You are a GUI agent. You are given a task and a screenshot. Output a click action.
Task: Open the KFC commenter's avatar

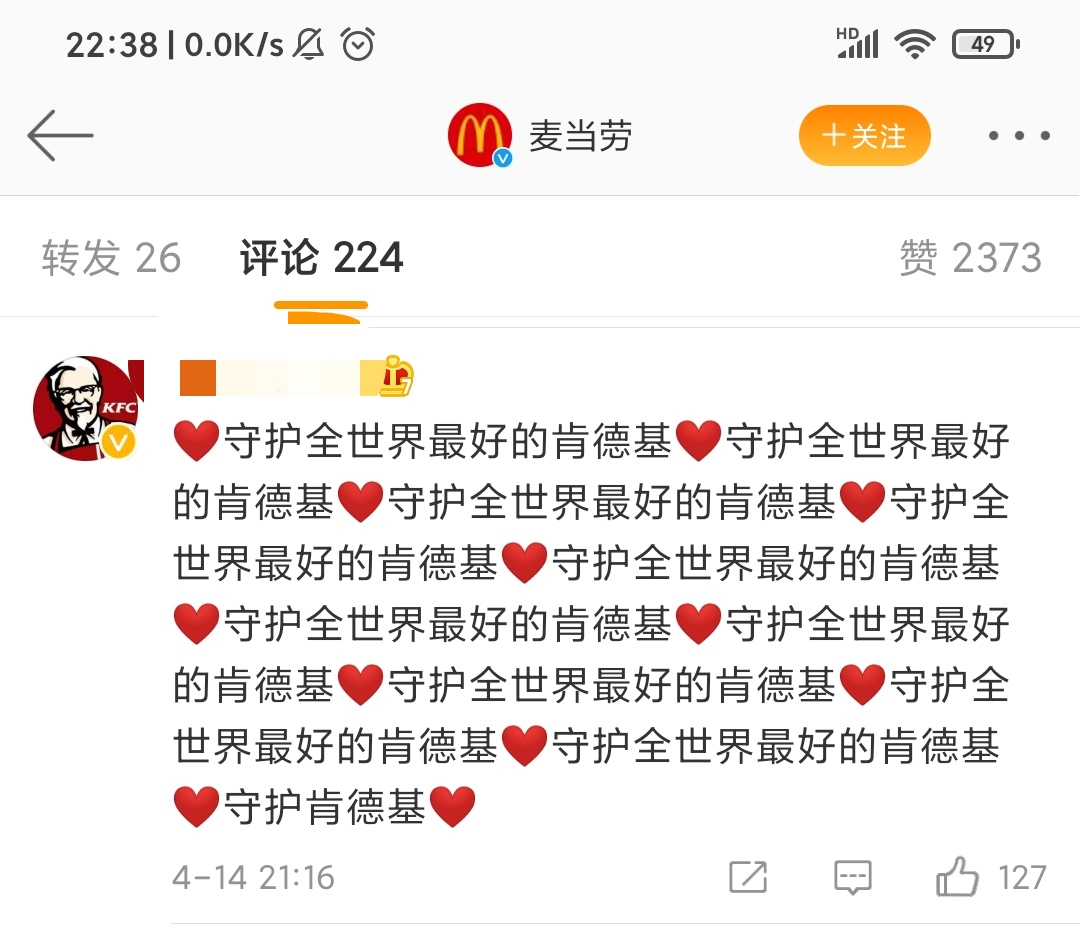click(86, 408)
